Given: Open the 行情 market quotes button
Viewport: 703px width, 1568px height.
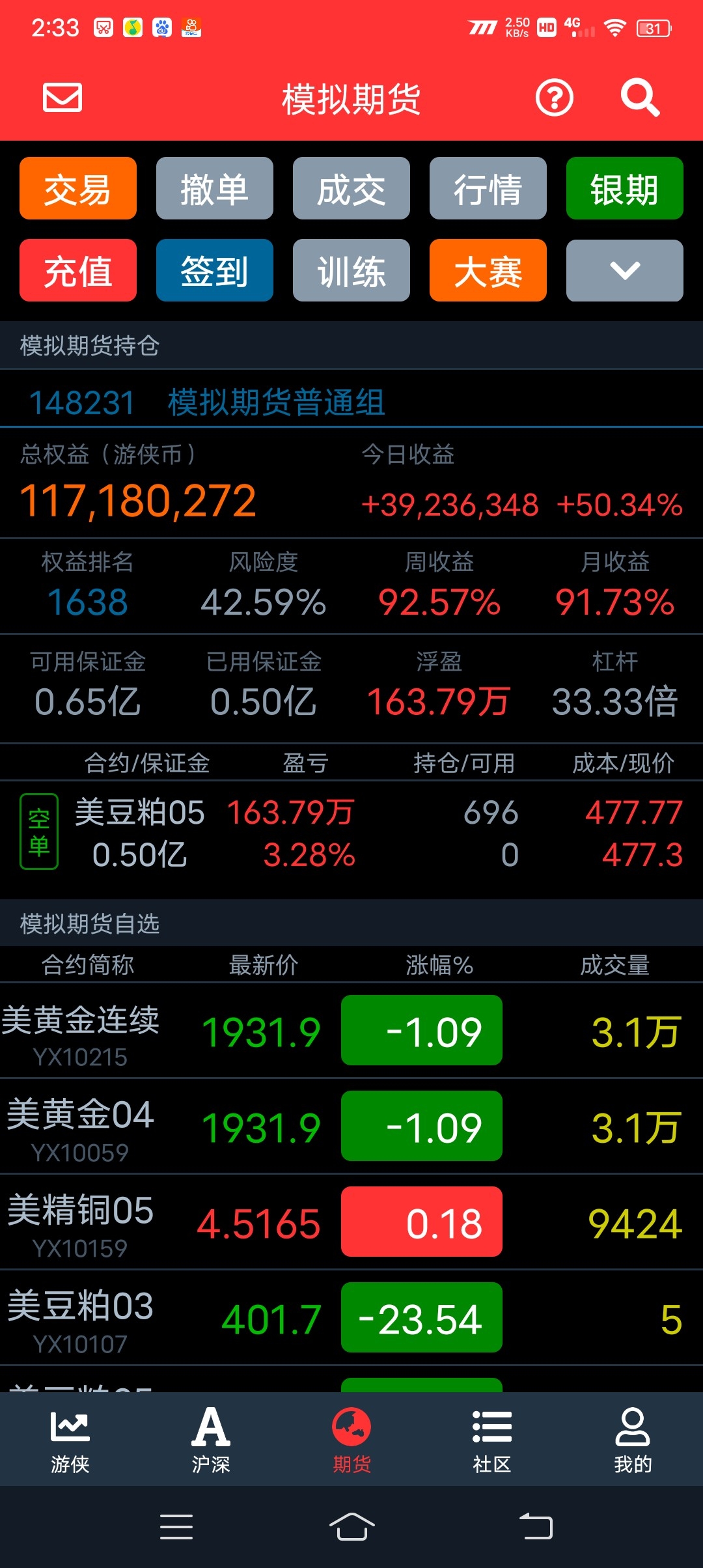Looking at the screenshot, I should [x=488, y=188].
